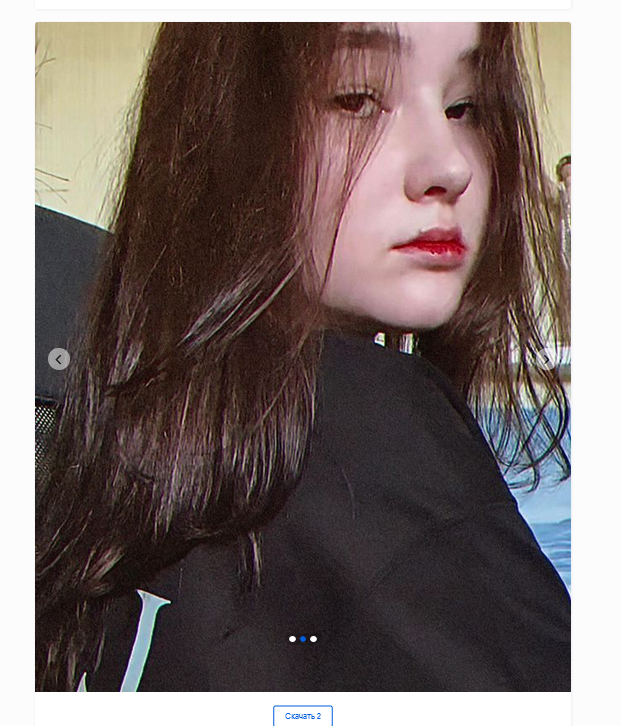Go to the previous photo in carousel
The image size is (621, 726).
point(59,359)
